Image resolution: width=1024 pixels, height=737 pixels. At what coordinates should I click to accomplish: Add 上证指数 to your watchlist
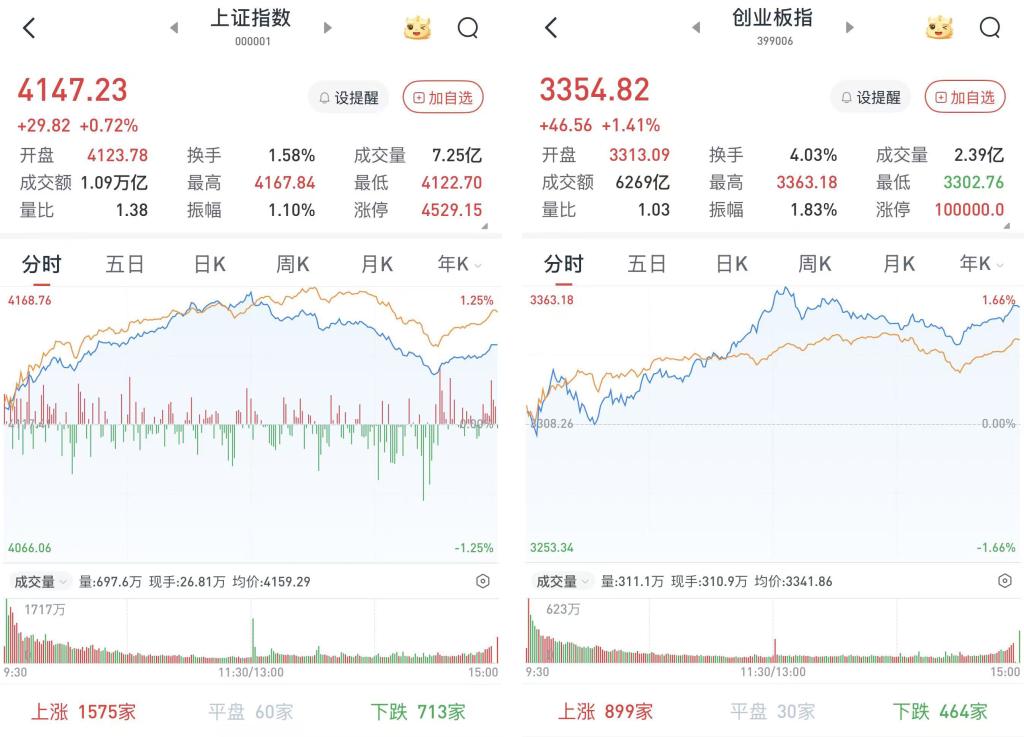[x=443, y=97]
